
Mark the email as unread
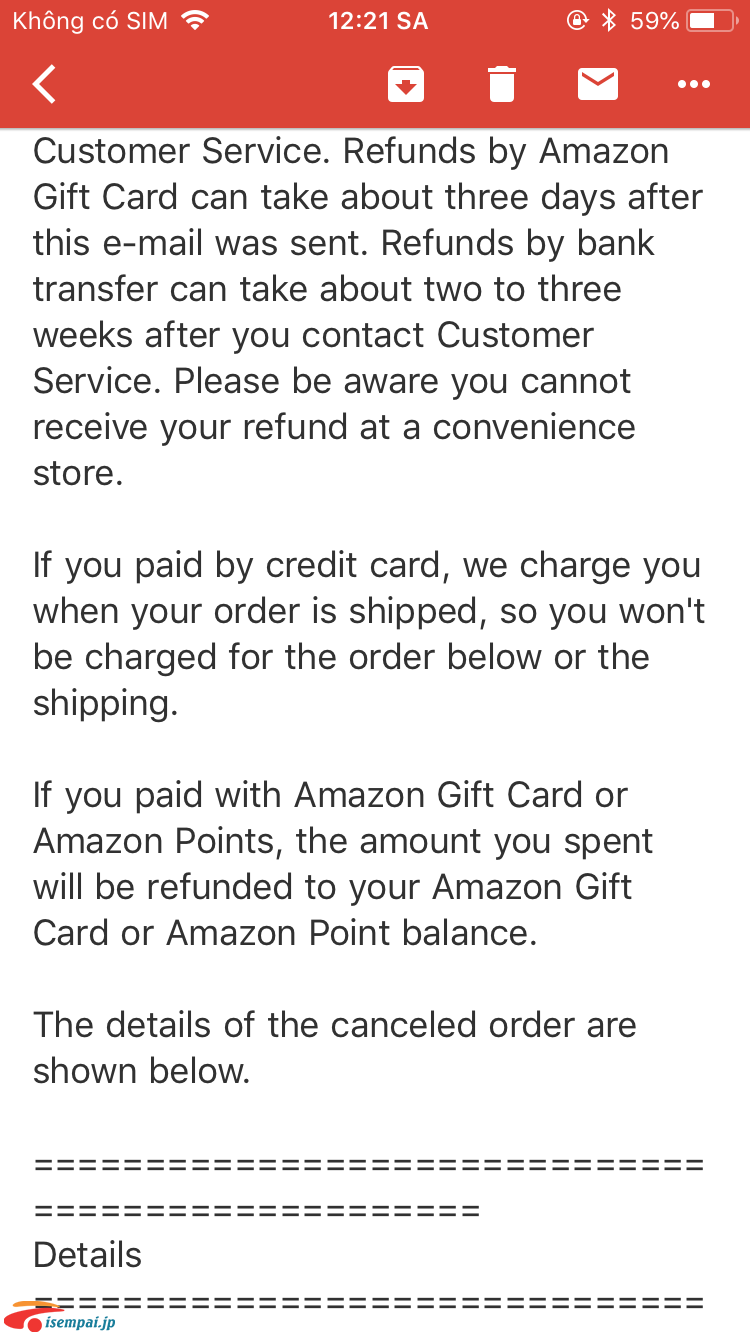(x=598, y=85)
